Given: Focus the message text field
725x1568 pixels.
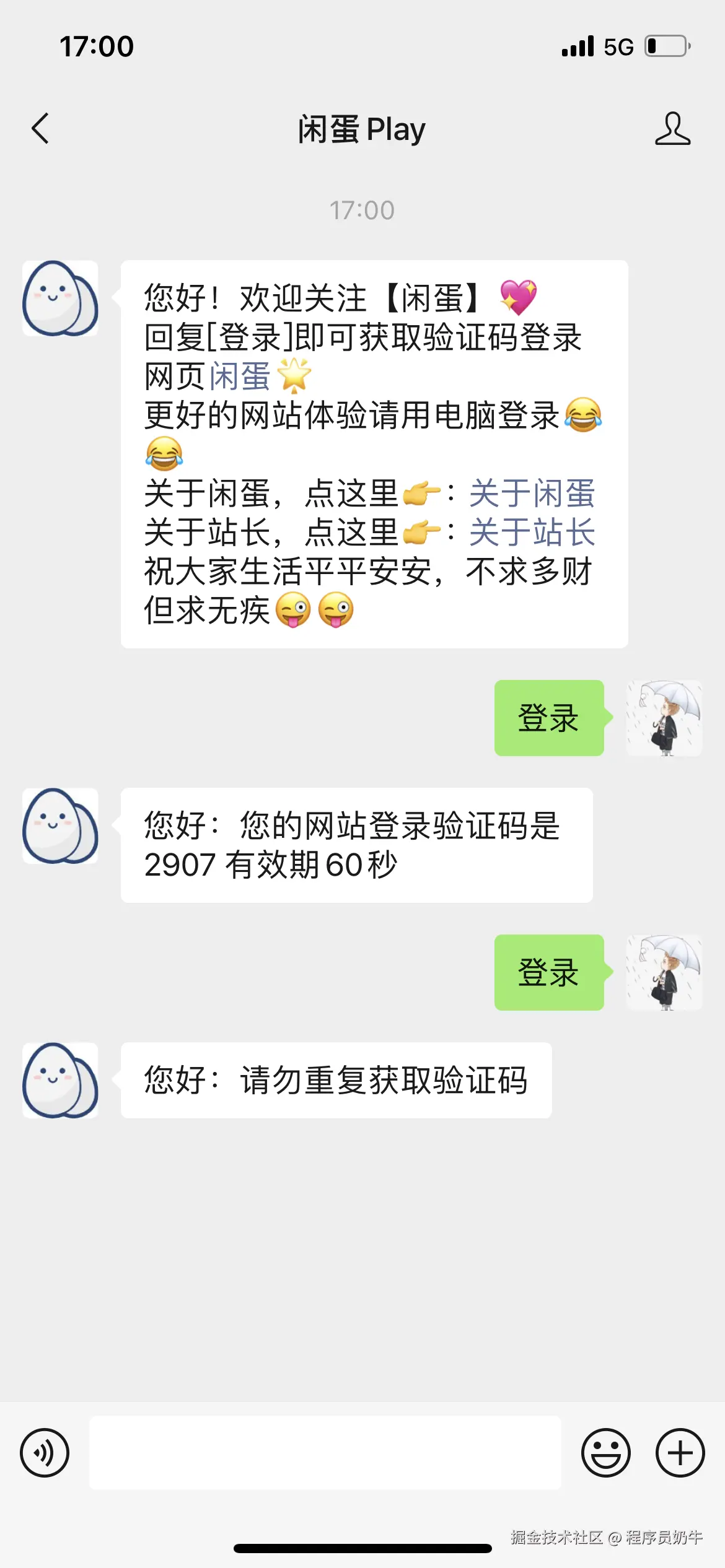Looking at the screenshot, I should (x=325, y=1453).
